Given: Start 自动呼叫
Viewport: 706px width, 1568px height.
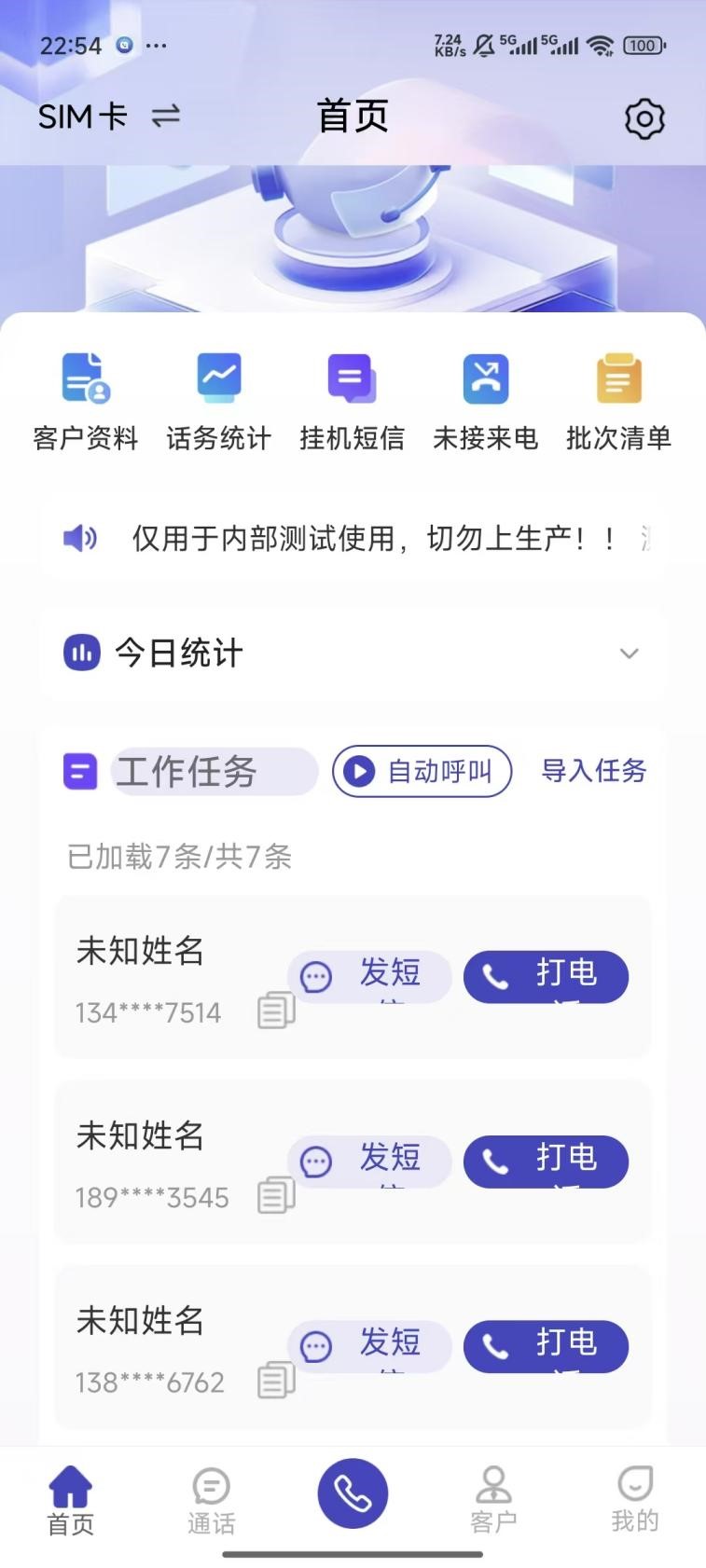Looking at the screenshot, I should tap(422, 771).
